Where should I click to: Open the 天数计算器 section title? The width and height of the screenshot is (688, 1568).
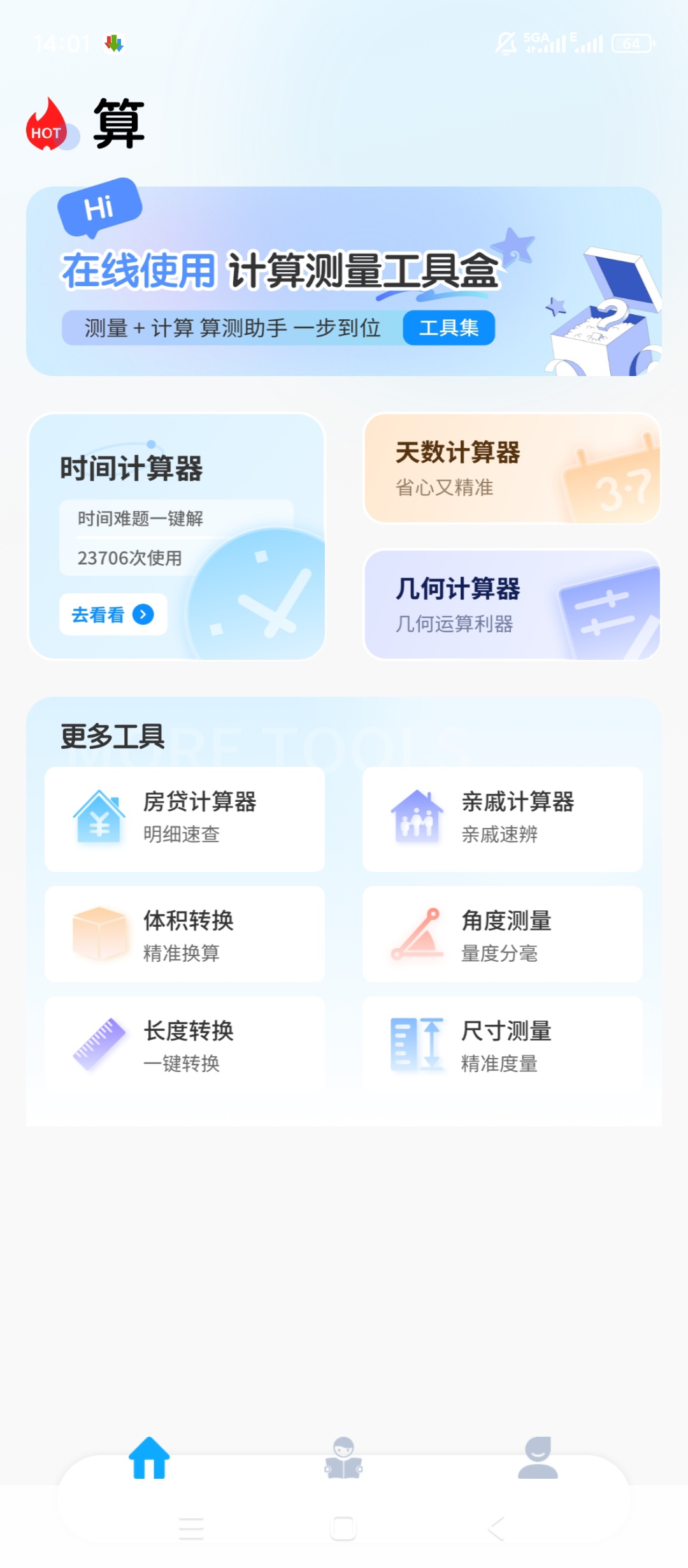point(457,454)
